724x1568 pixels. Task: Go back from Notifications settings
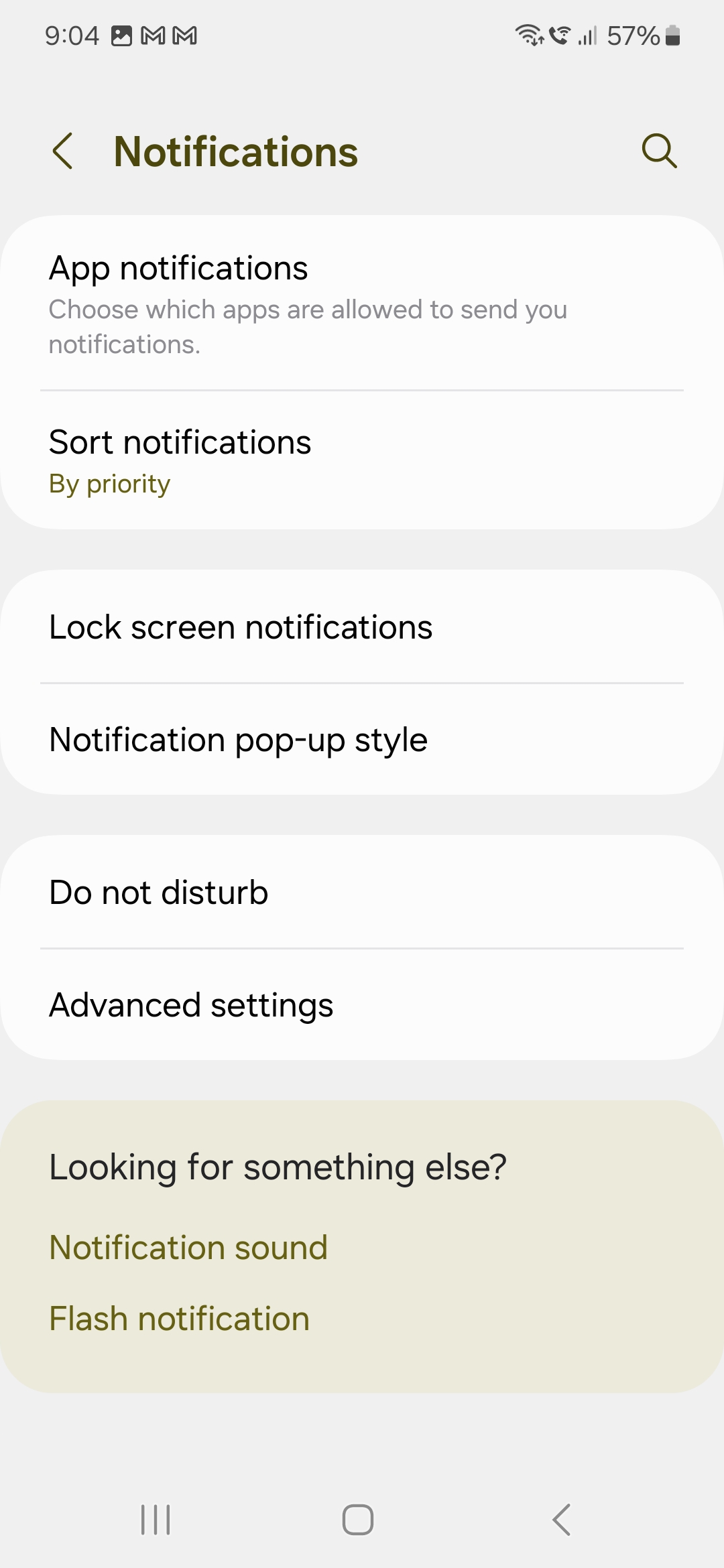pyautogui.click(x=63, y=151)
